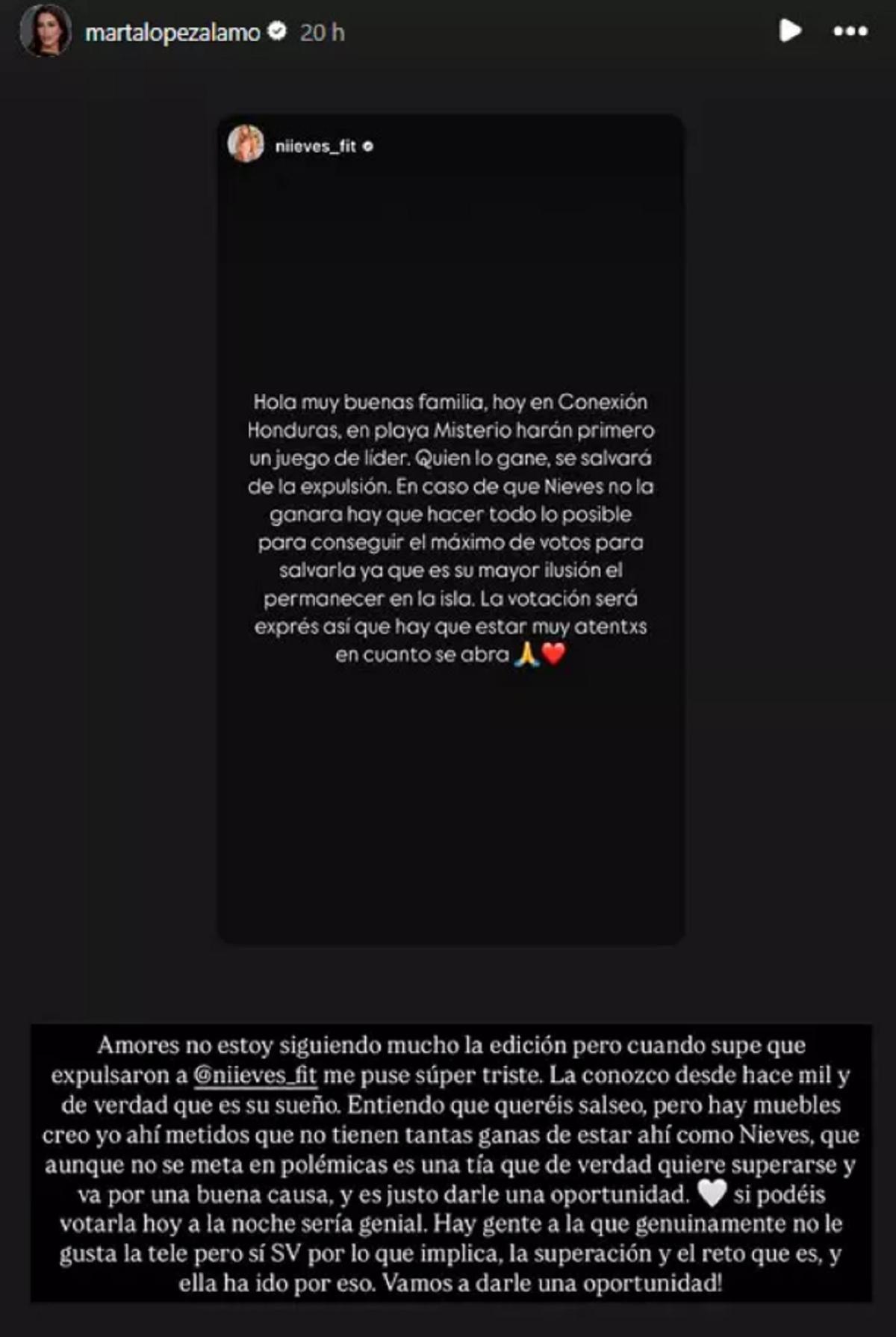Click the niieves_fit story avatar
The height and width of the screenshot is (1337, 896).
[247, 146]
